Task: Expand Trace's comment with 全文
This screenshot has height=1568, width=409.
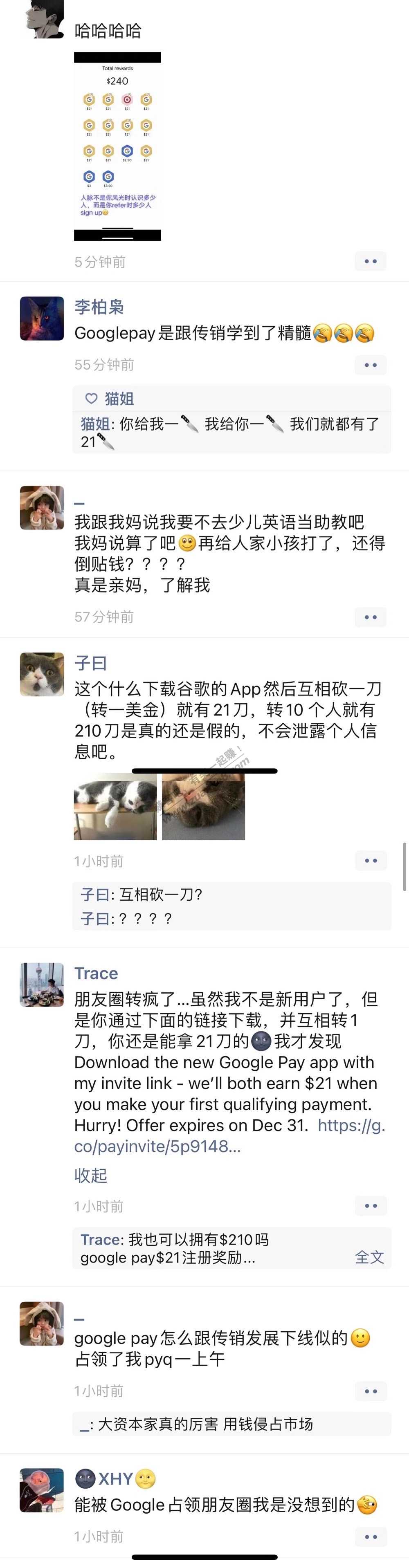Action: [x=369, y=1258]
